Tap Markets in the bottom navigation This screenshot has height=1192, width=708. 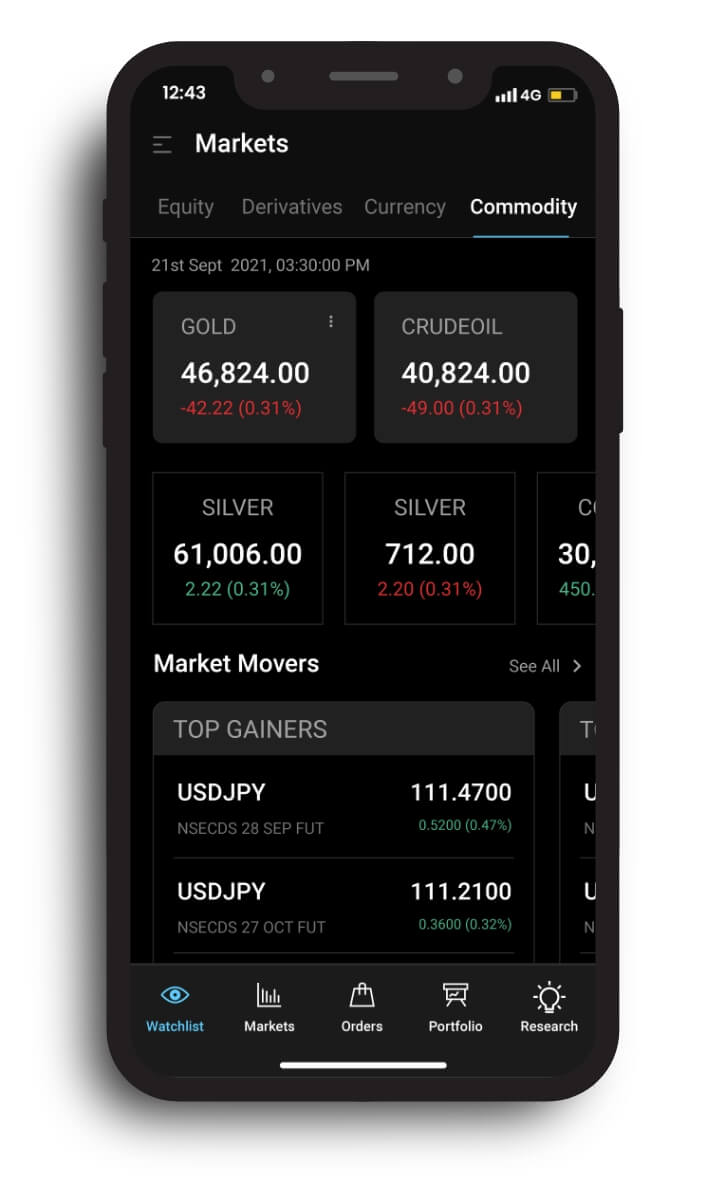click(x=269, y=1007)
